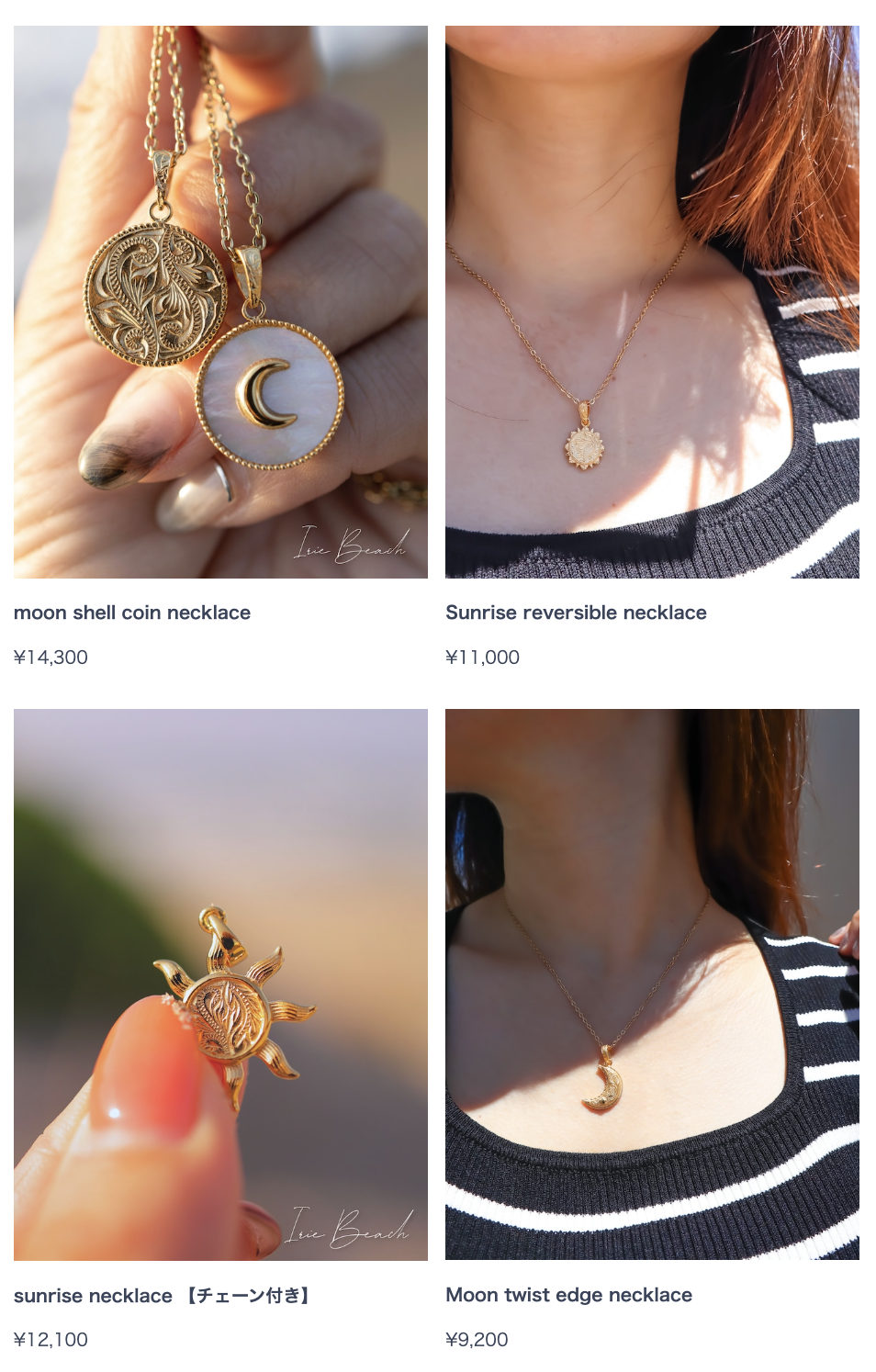Tap the 'Moon twist edge necklace' title
Viewport: 876px width, 1372px height.
coord(568,1295)
